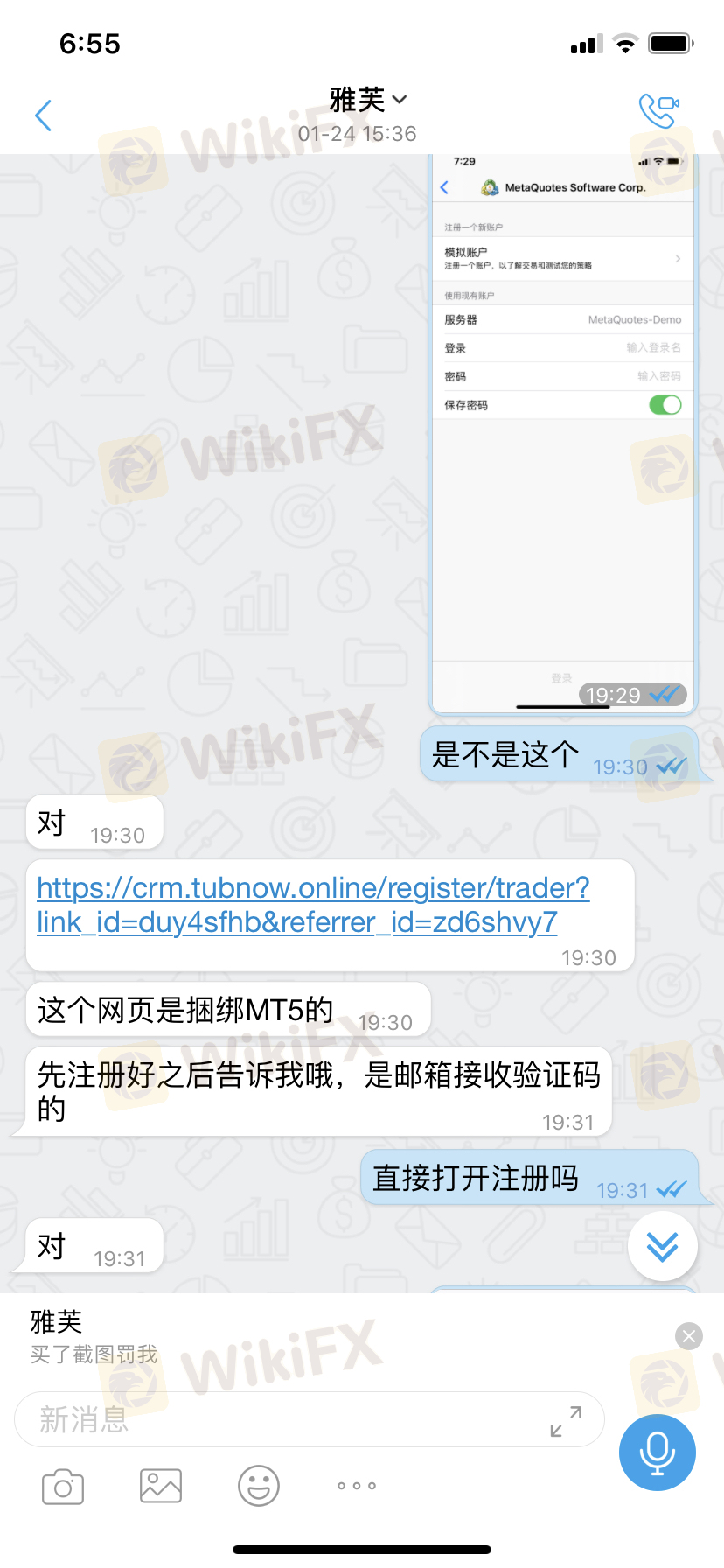Expand the message input area
The height and width of the screenshot is (1568, 724).
(566, 1421)
